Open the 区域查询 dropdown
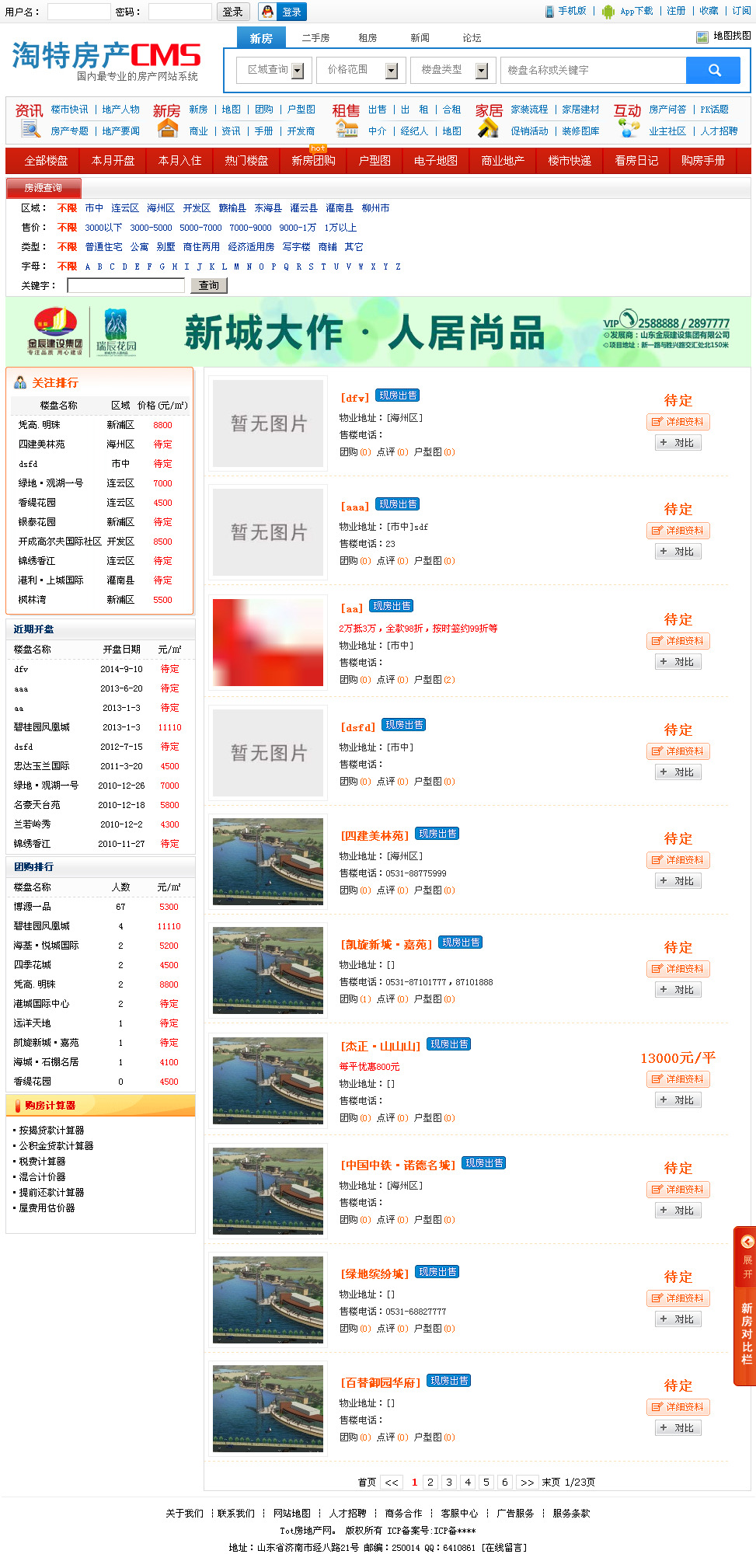Viewport: 756px width, 1568px height. (x=274, y=70)
